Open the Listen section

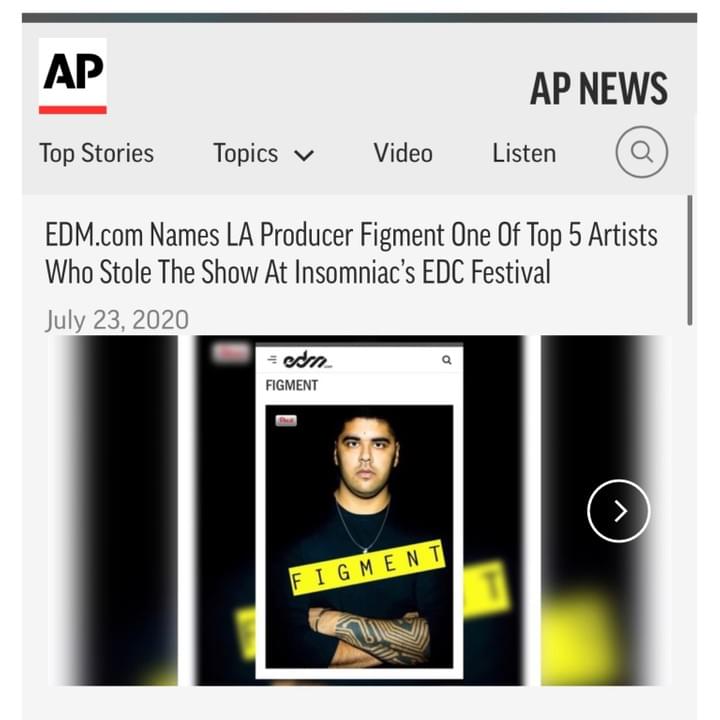coord(524,153)
